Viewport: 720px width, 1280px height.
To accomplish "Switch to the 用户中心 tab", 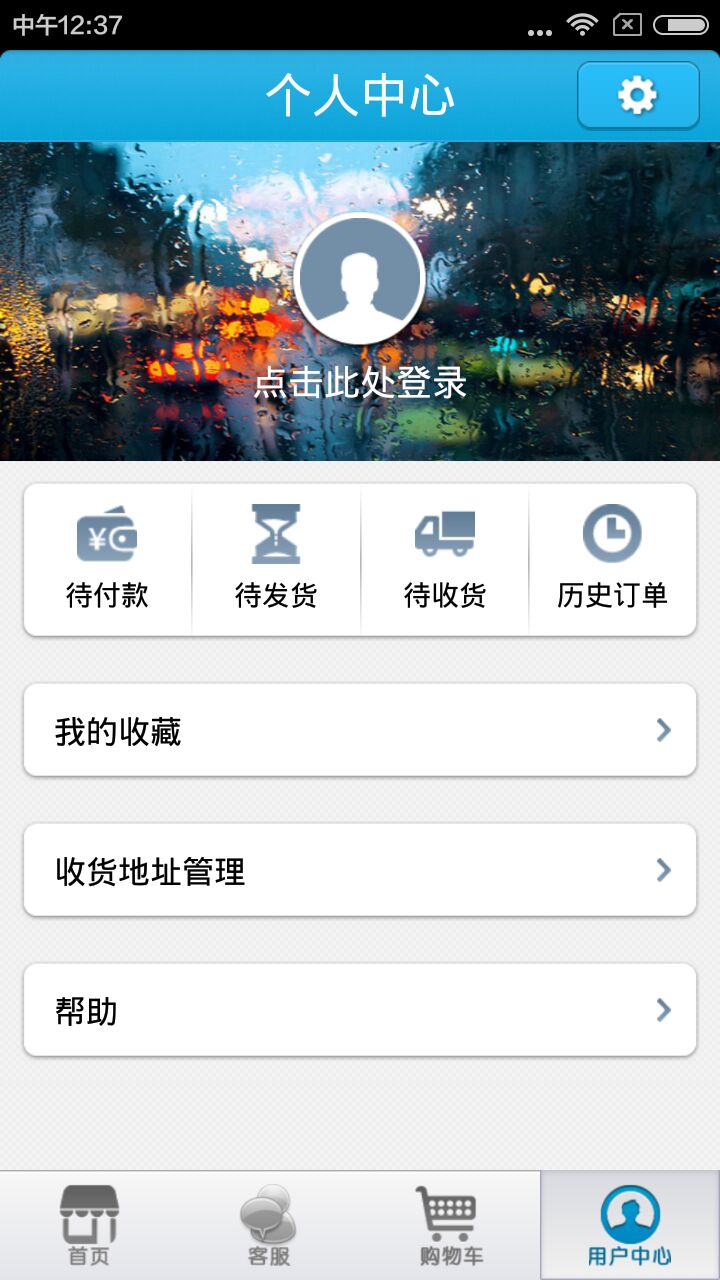I will 630,1222.
